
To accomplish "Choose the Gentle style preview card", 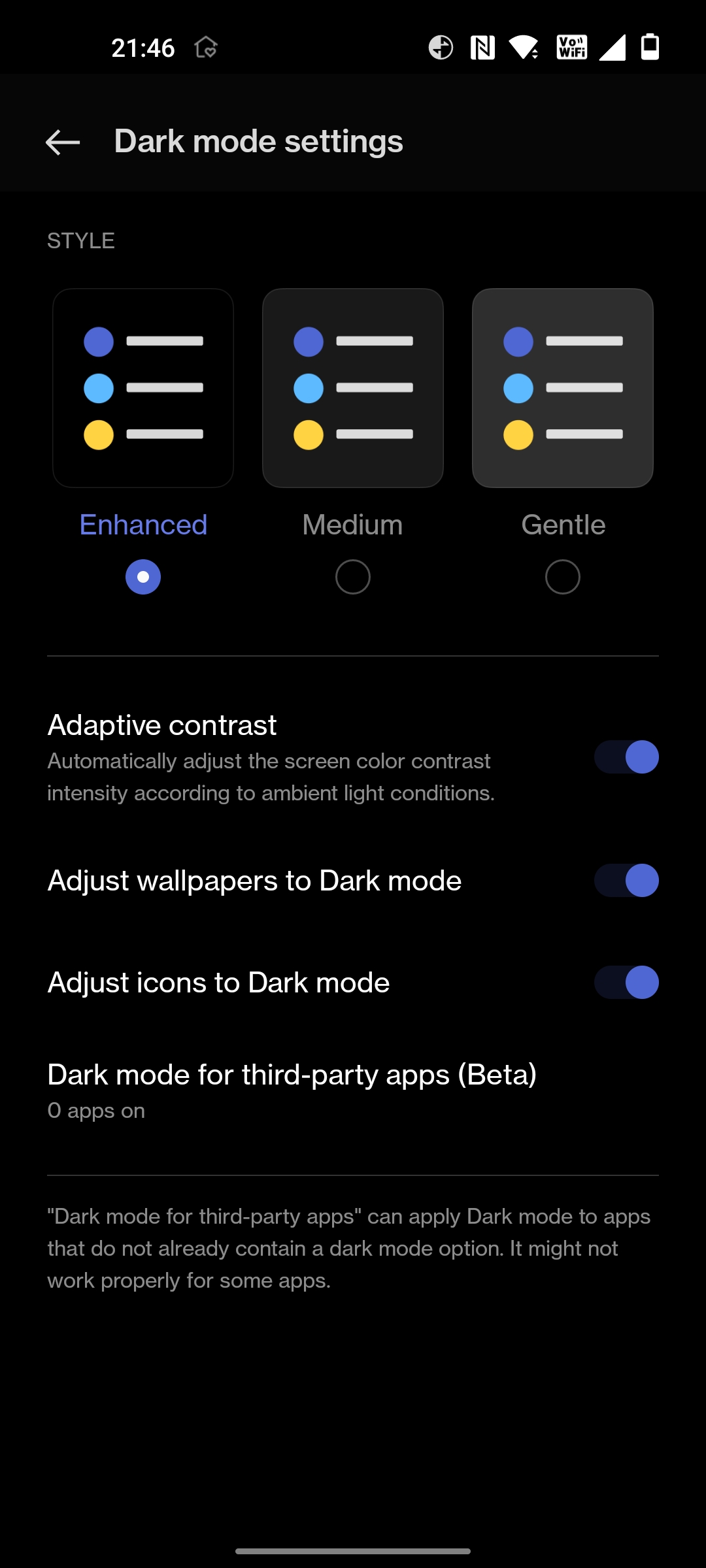I will pos(563,388).
